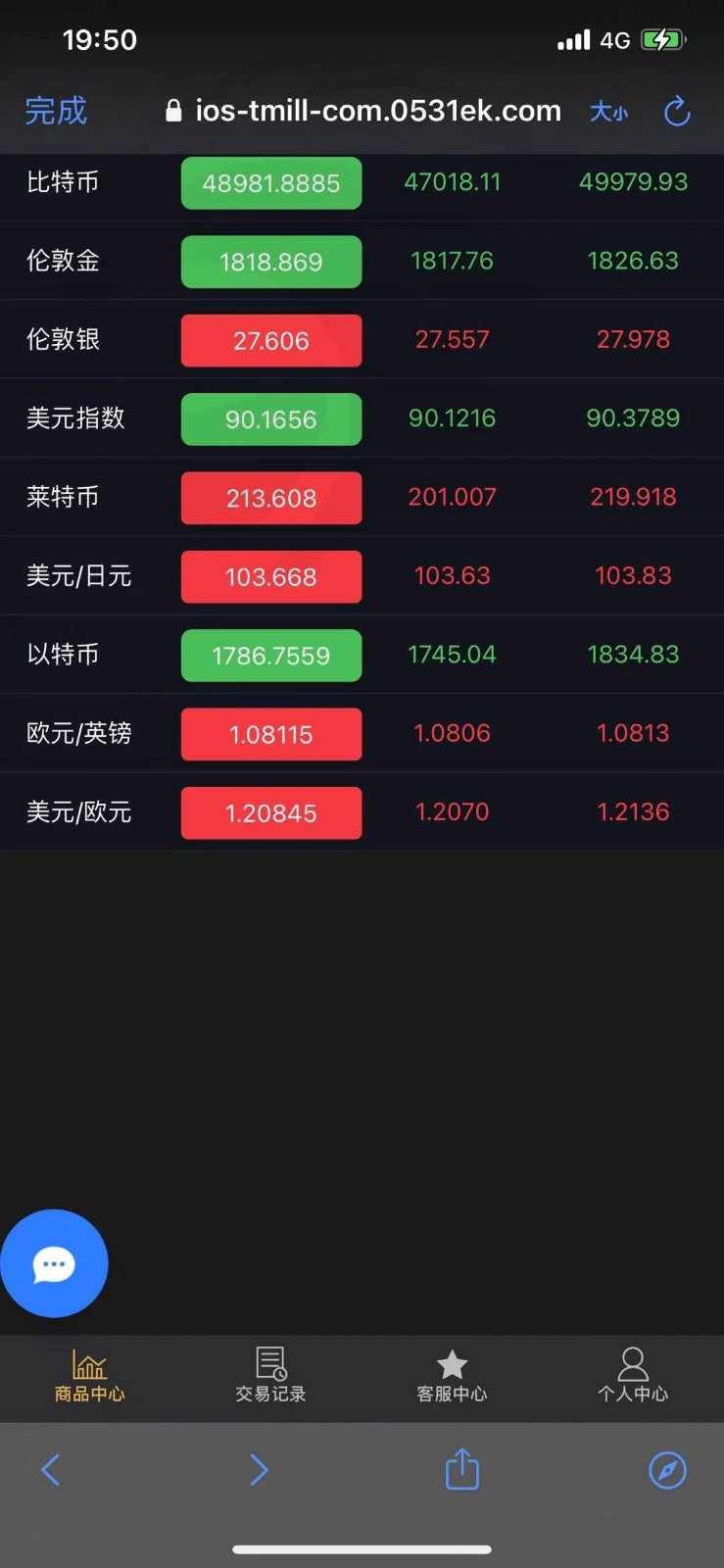Open the 以特币 quote row
The image size is (724, 1568).
click(362, 655)
